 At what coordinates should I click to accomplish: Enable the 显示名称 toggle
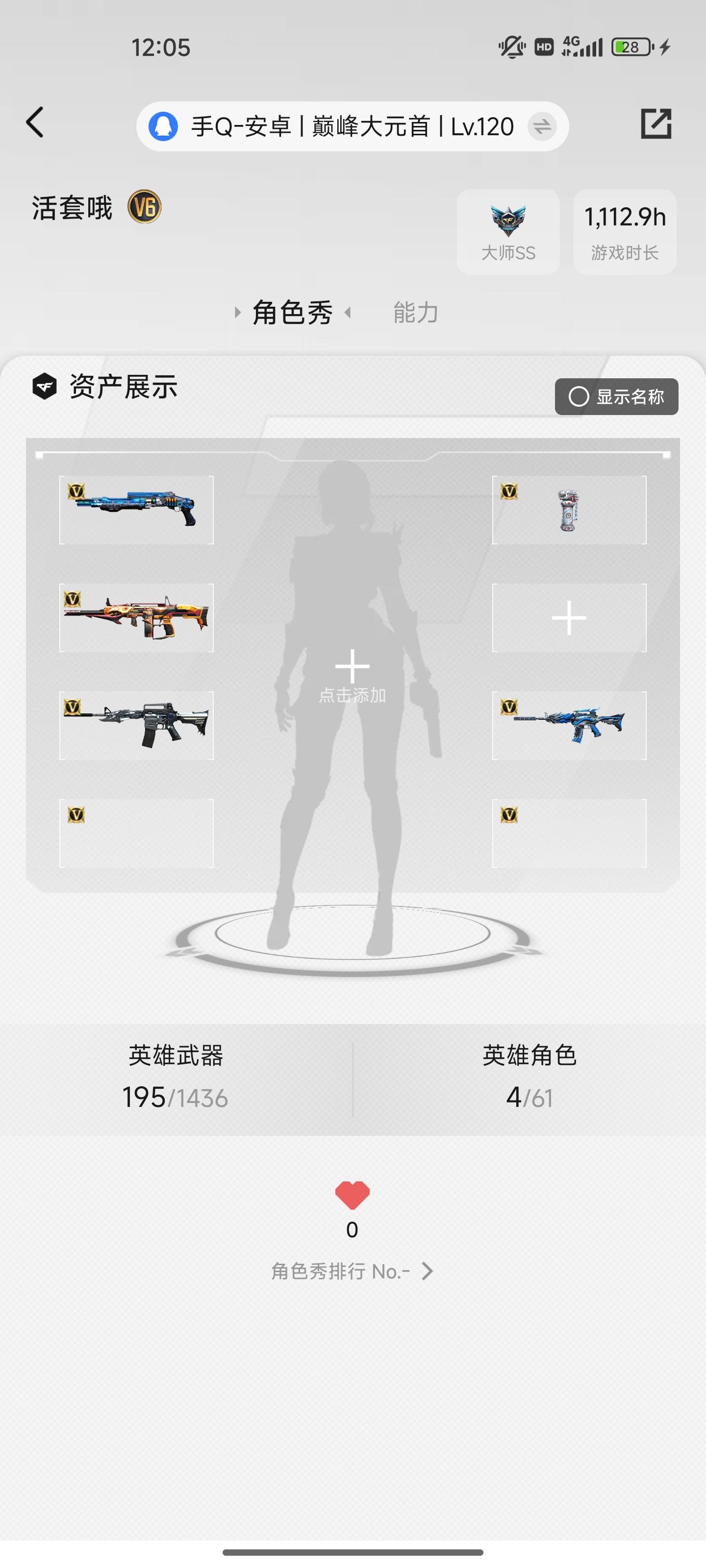pos(616,397)
